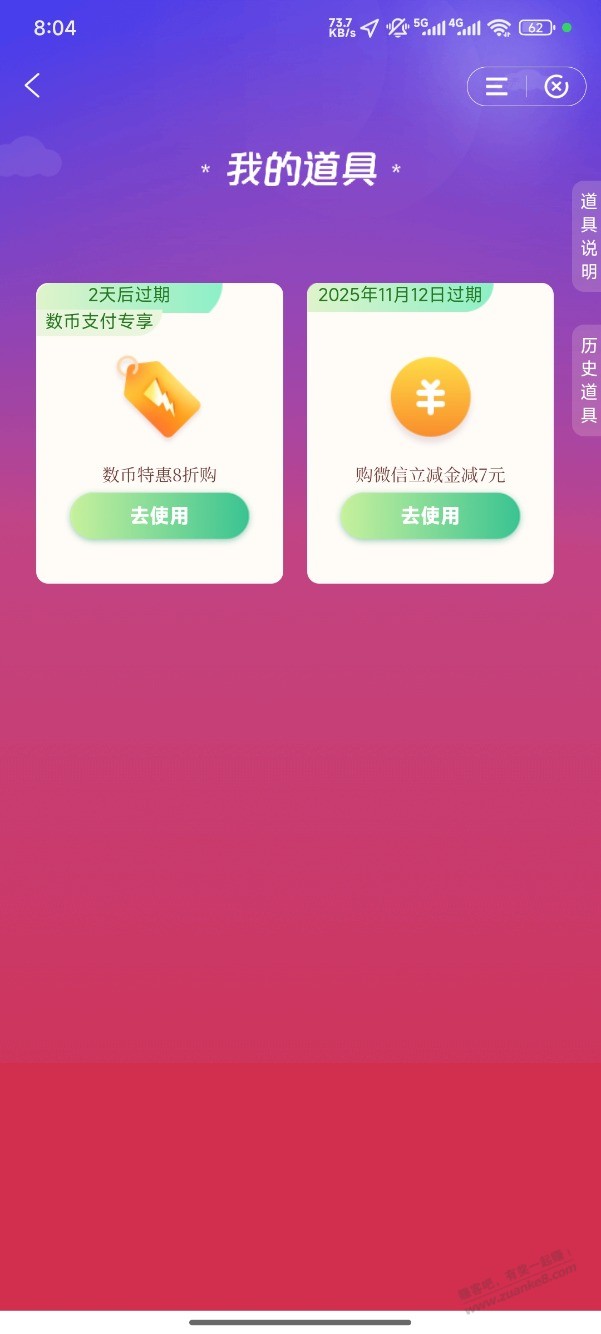Image resolution: width=601 pixels, height=1334 pixels.
Task: Close the page with the circled X
Action: [x=556, y=87]
